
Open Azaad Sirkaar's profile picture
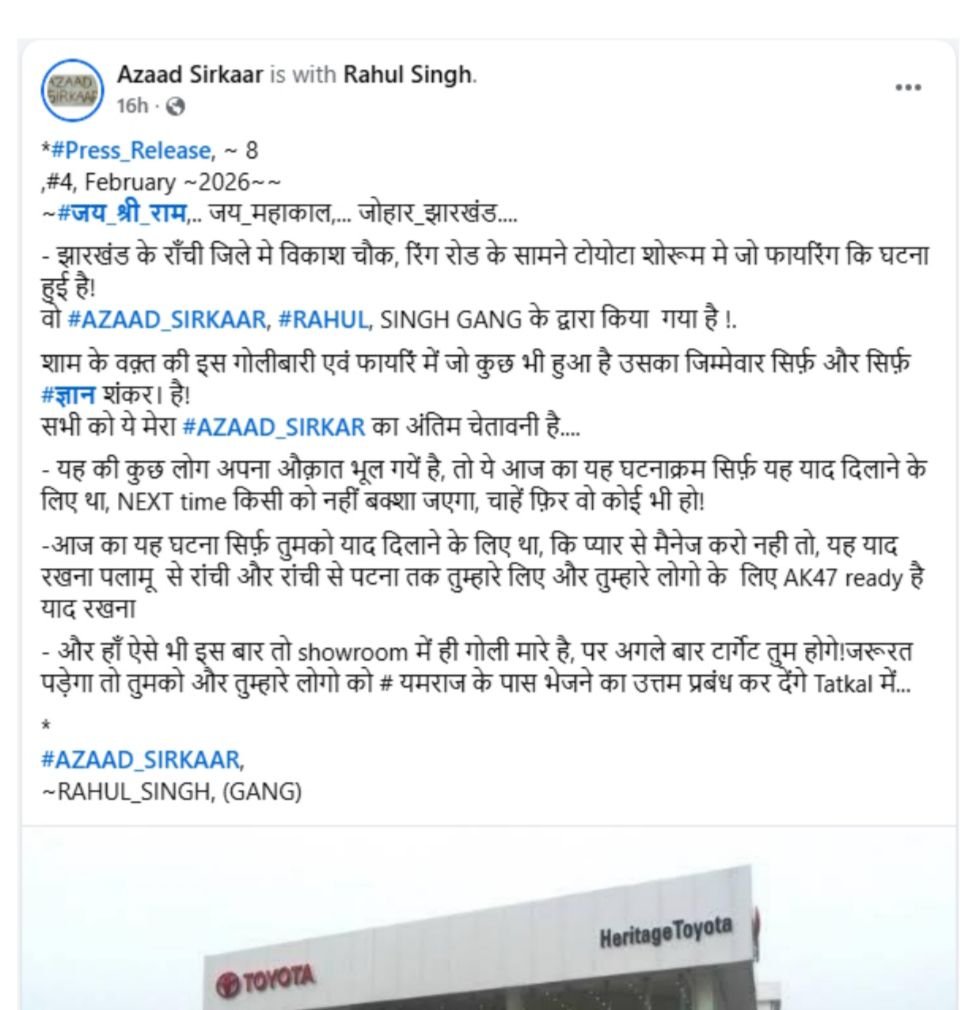[x=72, y=89]
